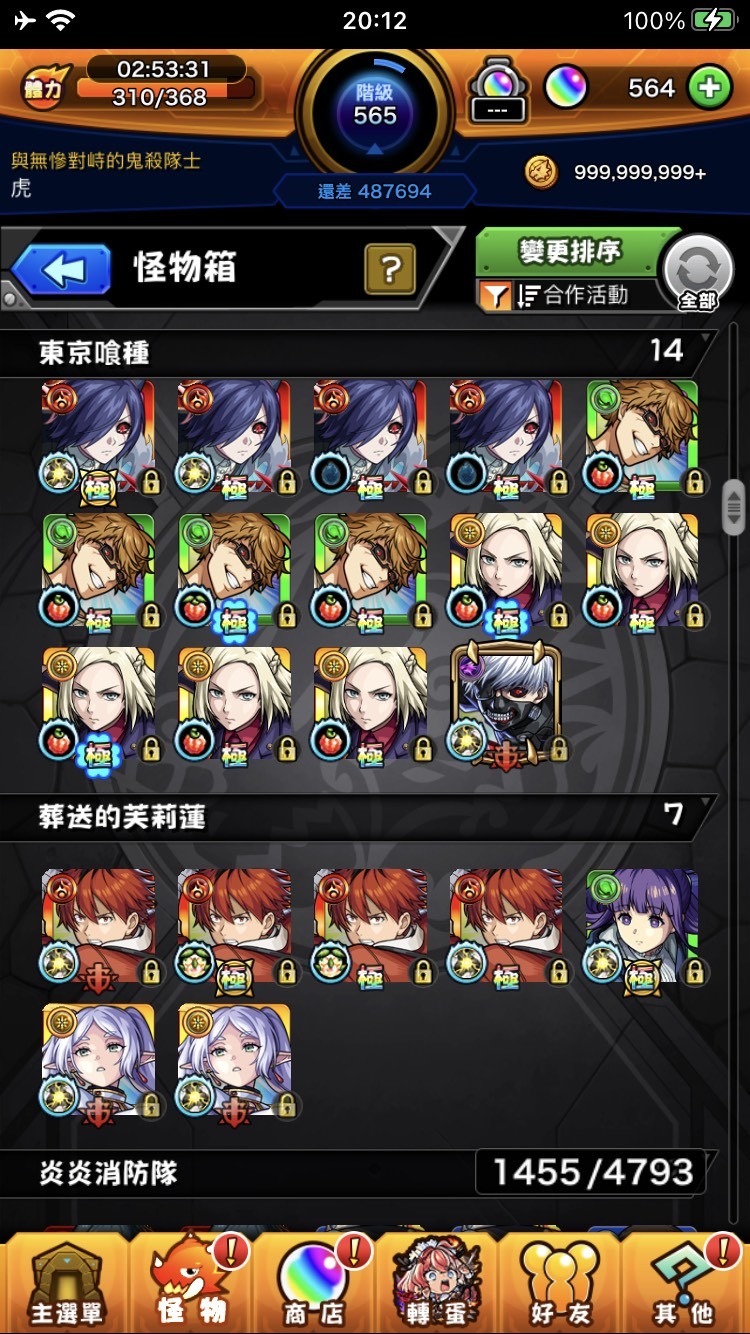Tap the 變更排序 sort button

tap(568, 252)
